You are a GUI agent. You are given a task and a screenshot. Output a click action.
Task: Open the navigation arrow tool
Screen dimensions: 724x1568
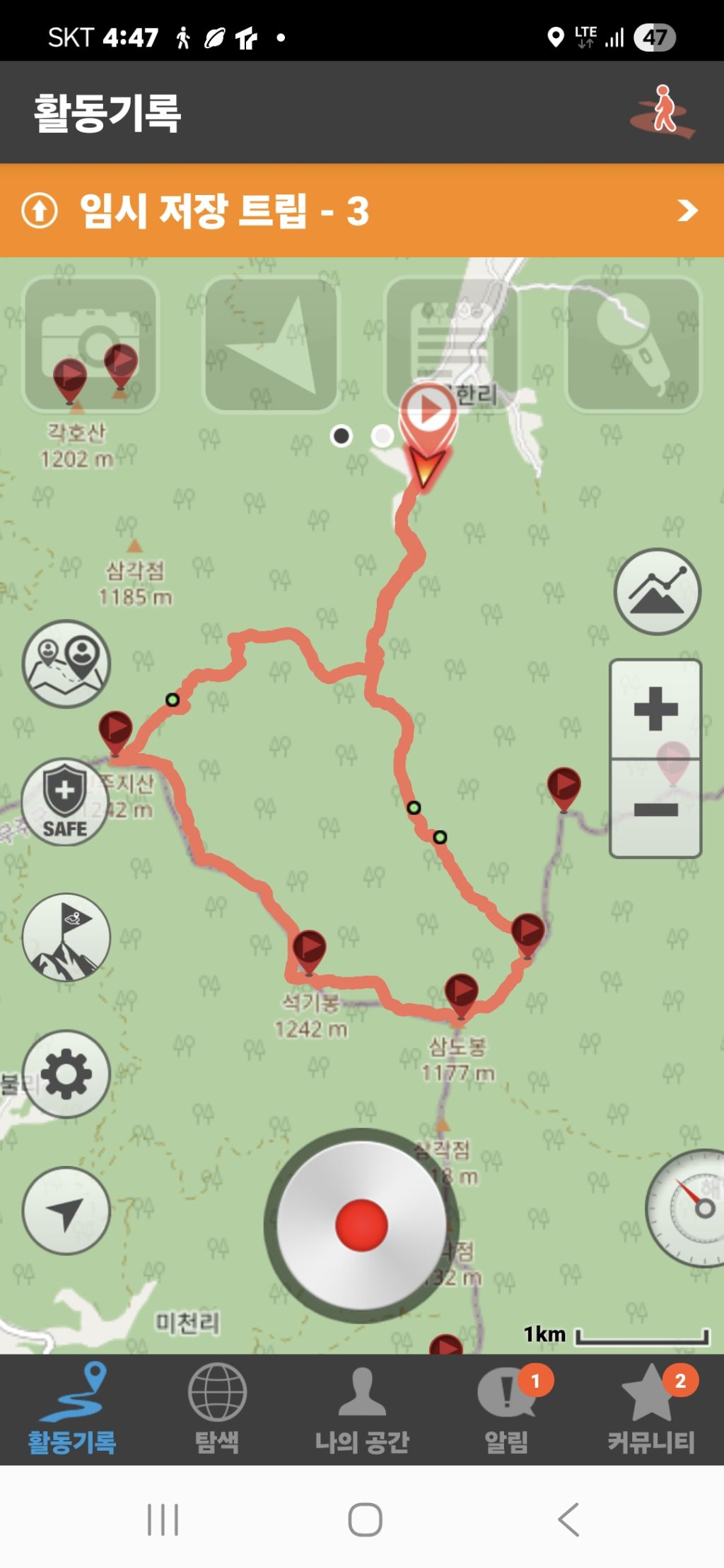[x=271, y=343]
